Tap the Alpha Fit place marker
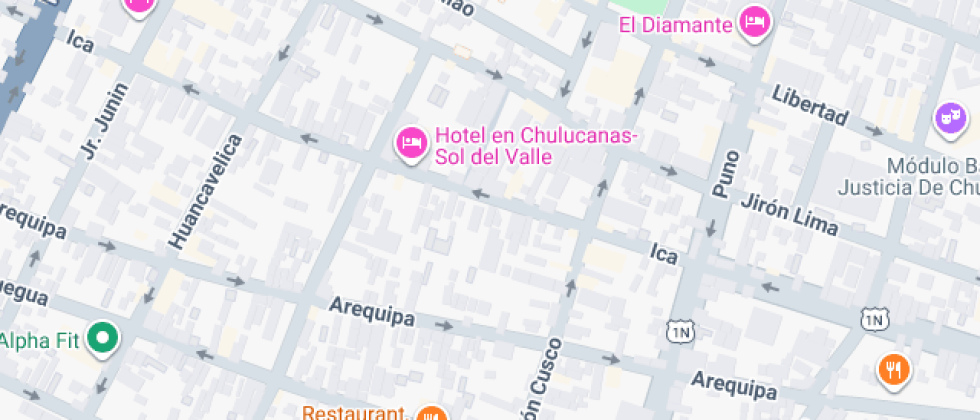The height and width of the screenshot is (420, 980). (102, 339)
